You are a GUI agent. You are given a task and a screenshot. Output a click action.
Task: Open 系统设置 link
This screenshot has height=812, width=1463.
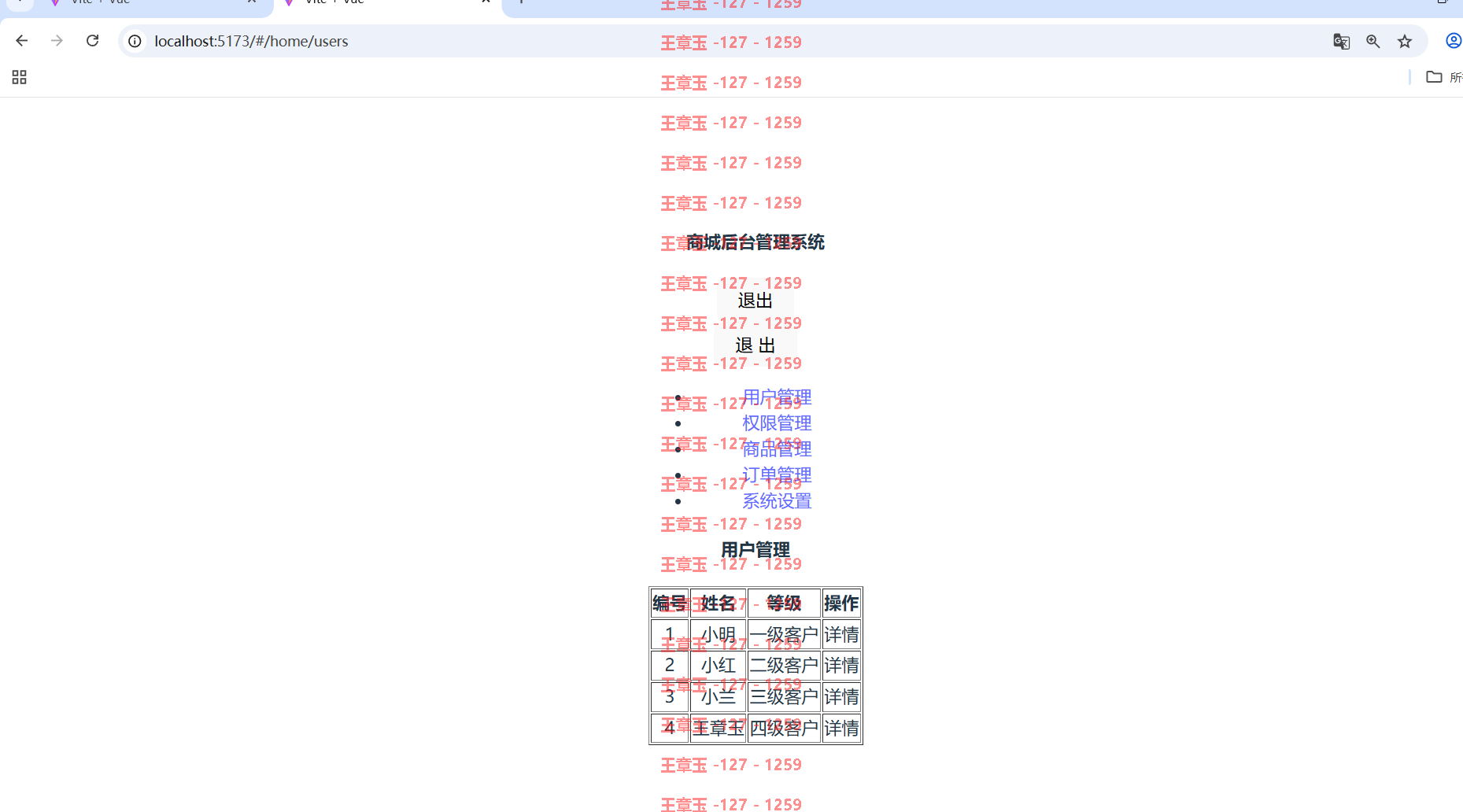pos(777,501)
